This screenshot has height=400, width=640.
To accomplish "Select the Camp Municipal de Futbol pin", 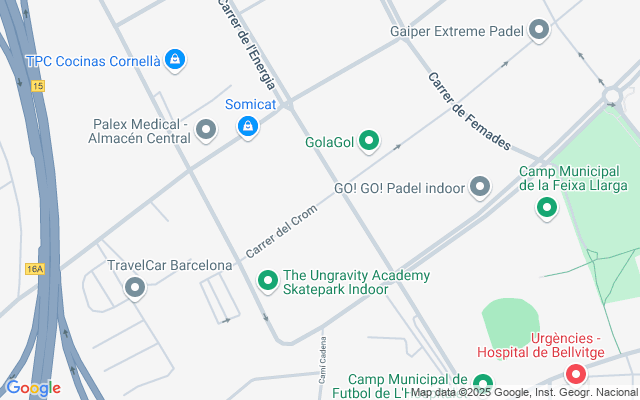I will (x=483, y=383).
